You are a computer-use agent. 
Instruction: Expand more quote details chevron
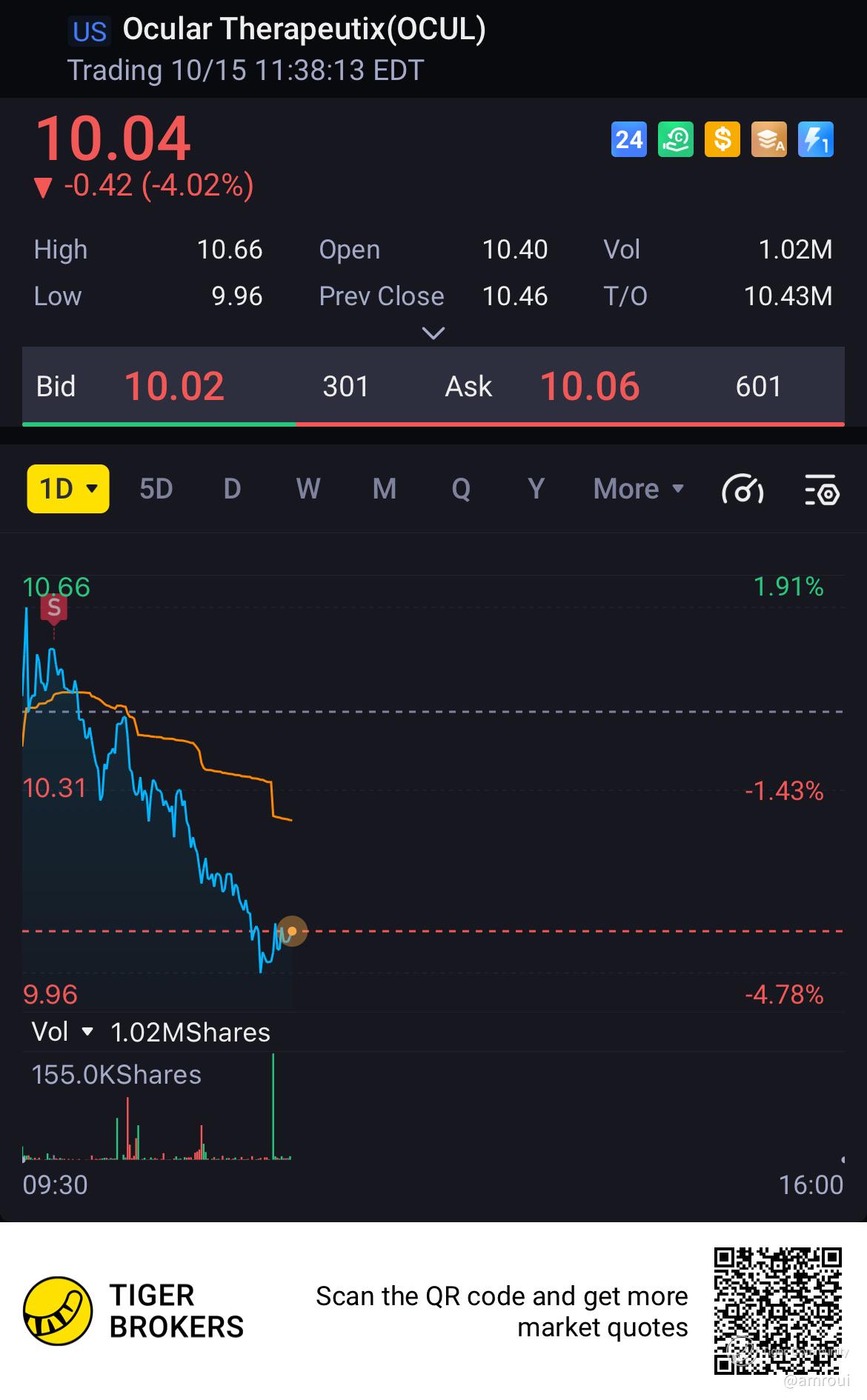433,333
